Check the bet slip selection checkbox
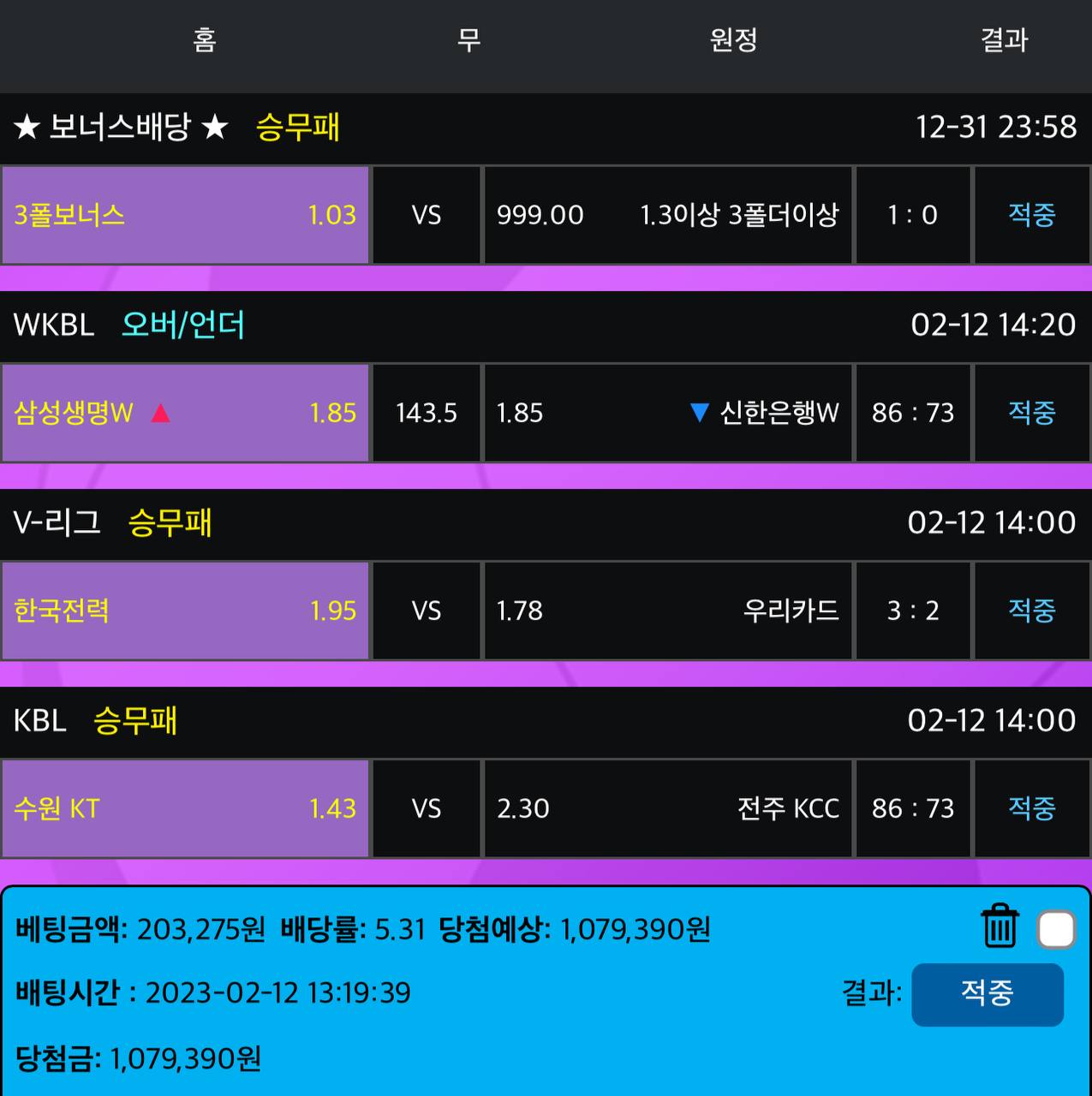The width and height of the screenshot is (1092, 1096). [x=1056, y=929]
